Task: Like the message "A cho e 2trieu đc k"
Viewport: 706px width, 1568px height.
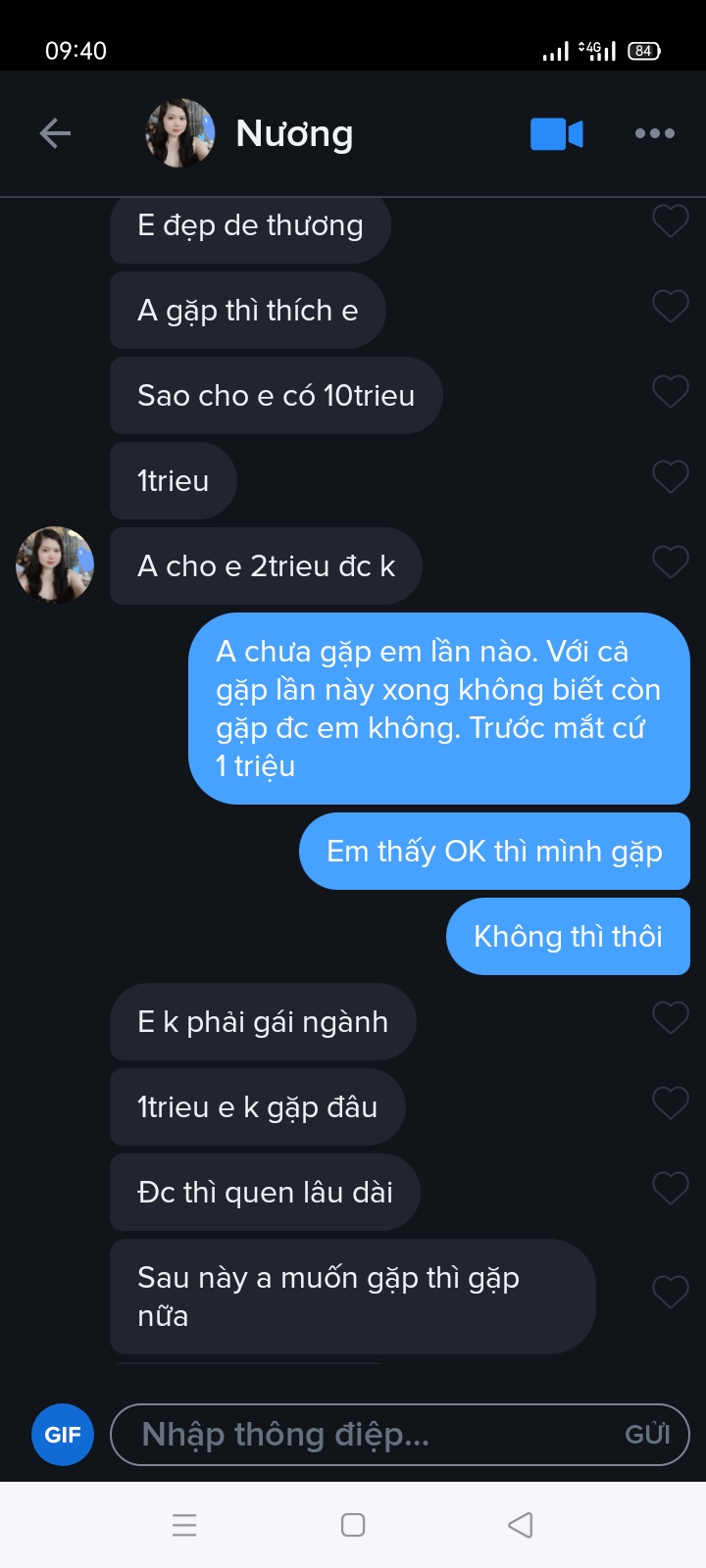Action: tap(671, 563)
